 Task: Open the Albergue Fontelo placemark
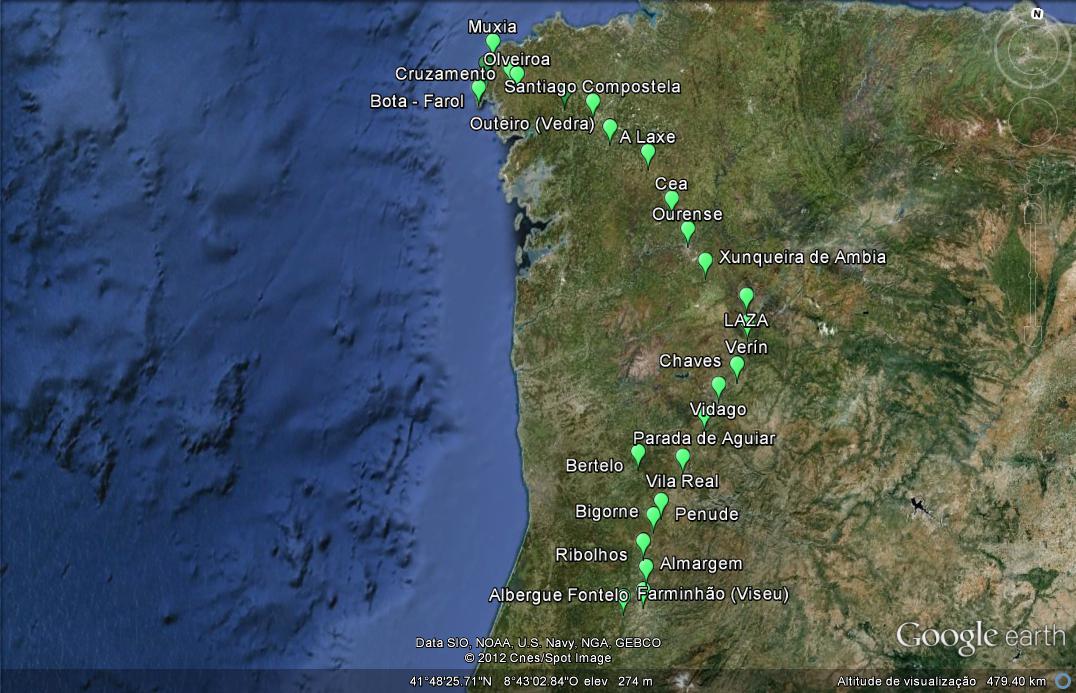coord(624,601)
